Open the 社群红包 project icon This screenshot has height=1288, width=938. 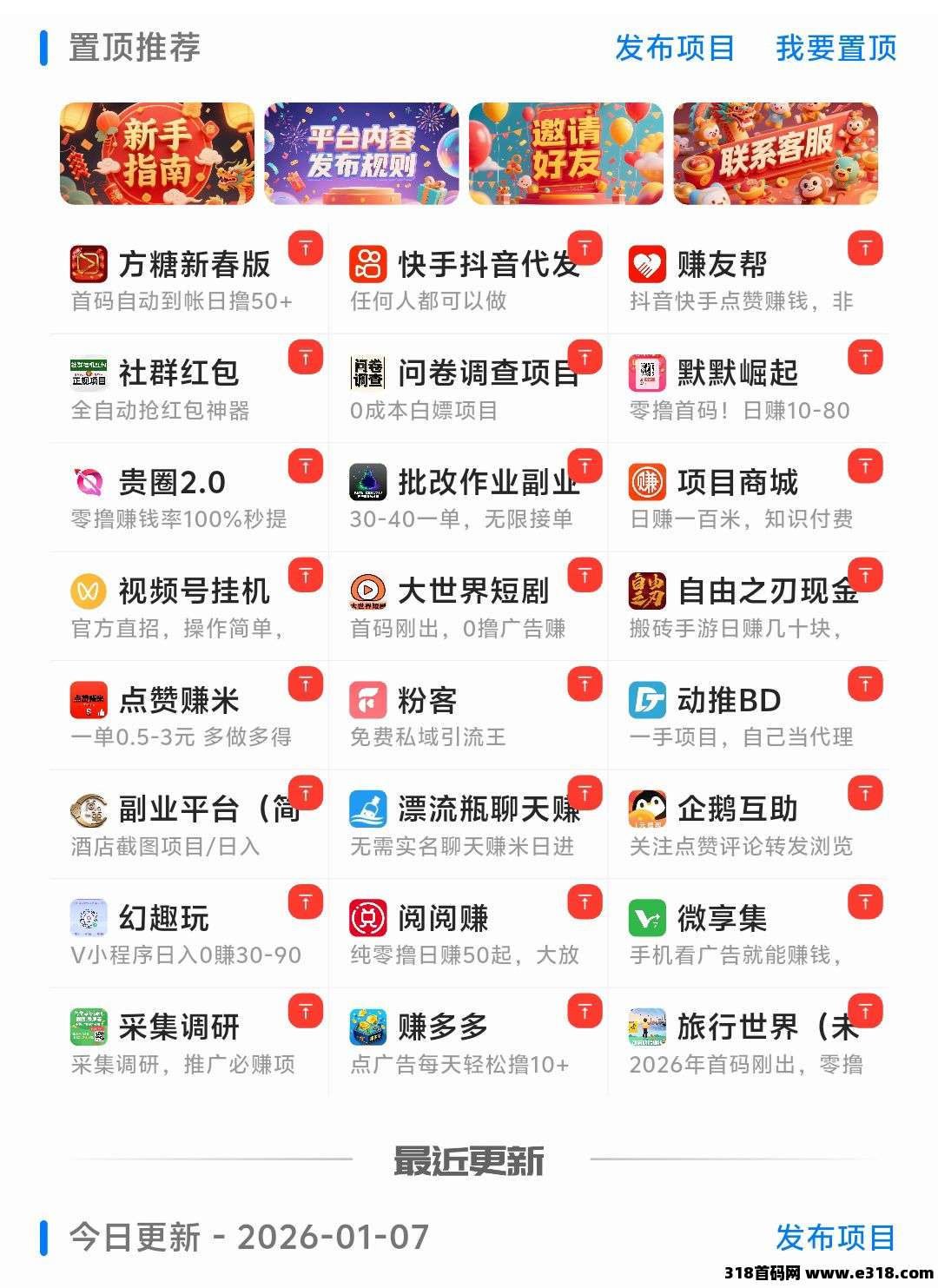tap(87, 373)
